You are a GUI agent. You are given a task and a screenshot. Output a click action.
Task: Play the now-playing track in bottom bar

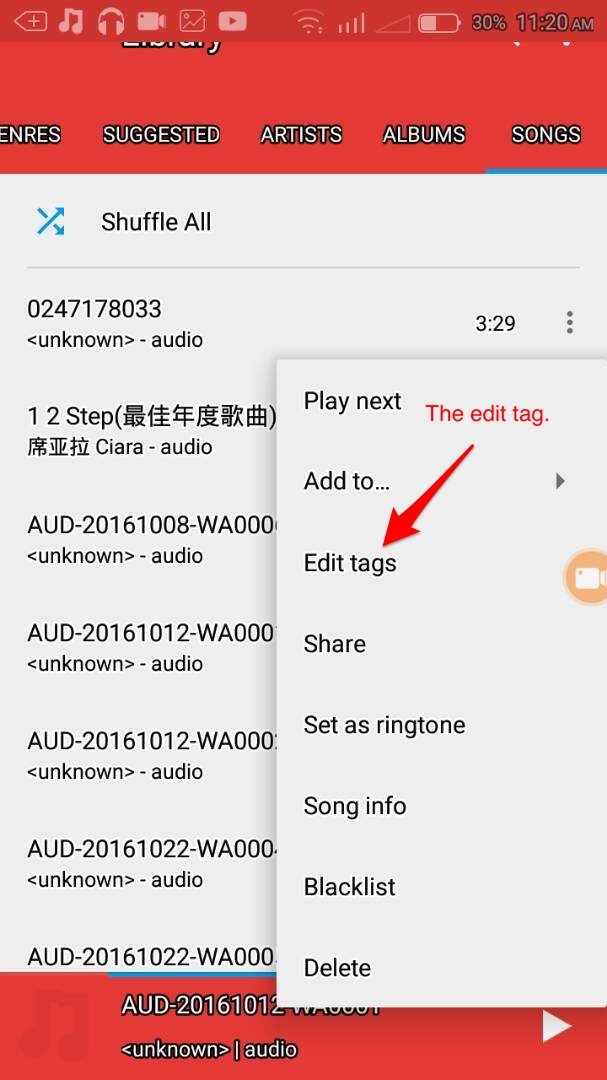tap(556, 1025)
